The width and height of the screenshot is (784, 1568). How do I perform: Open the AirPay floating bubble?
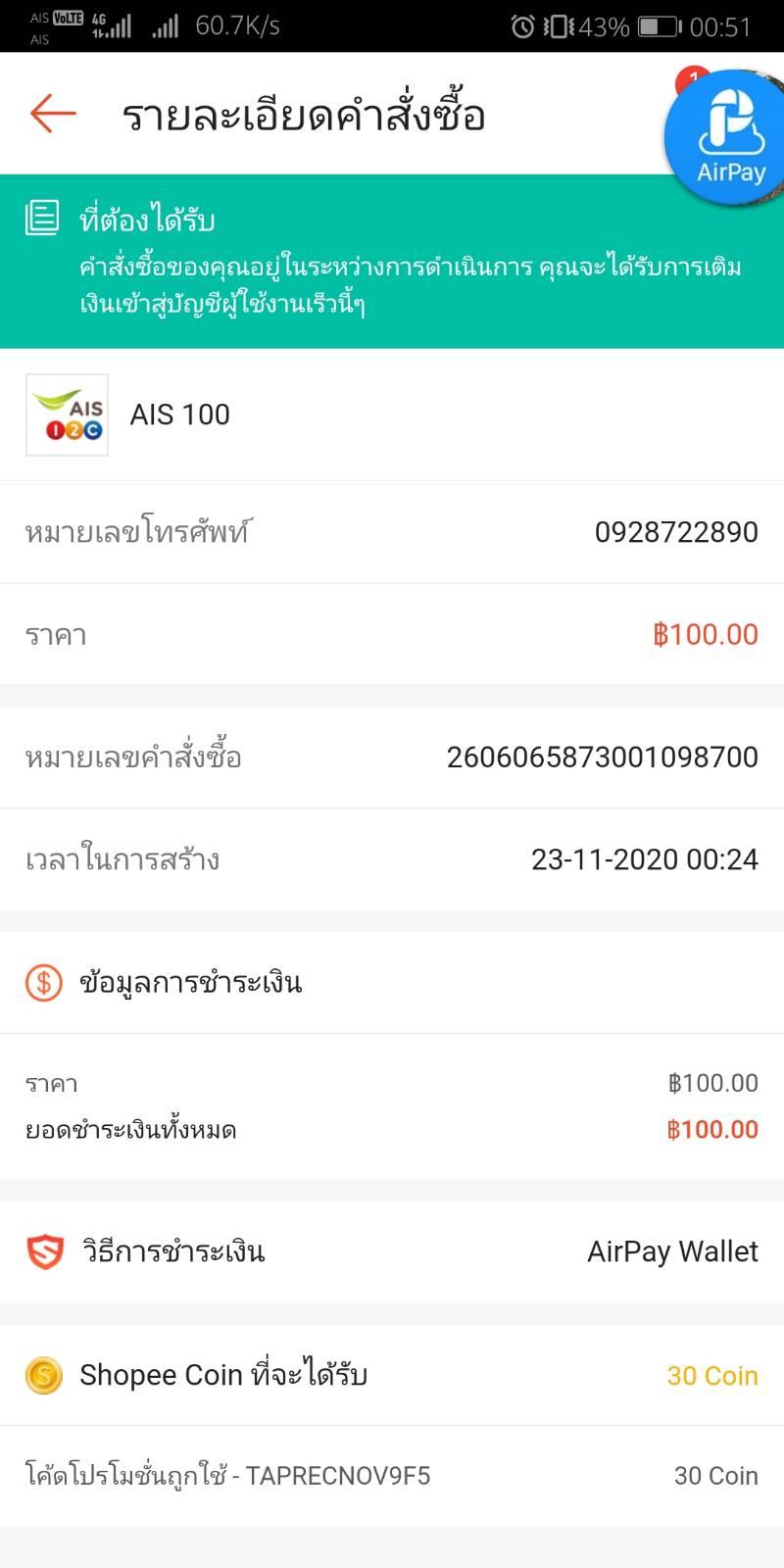pos(728,137)
